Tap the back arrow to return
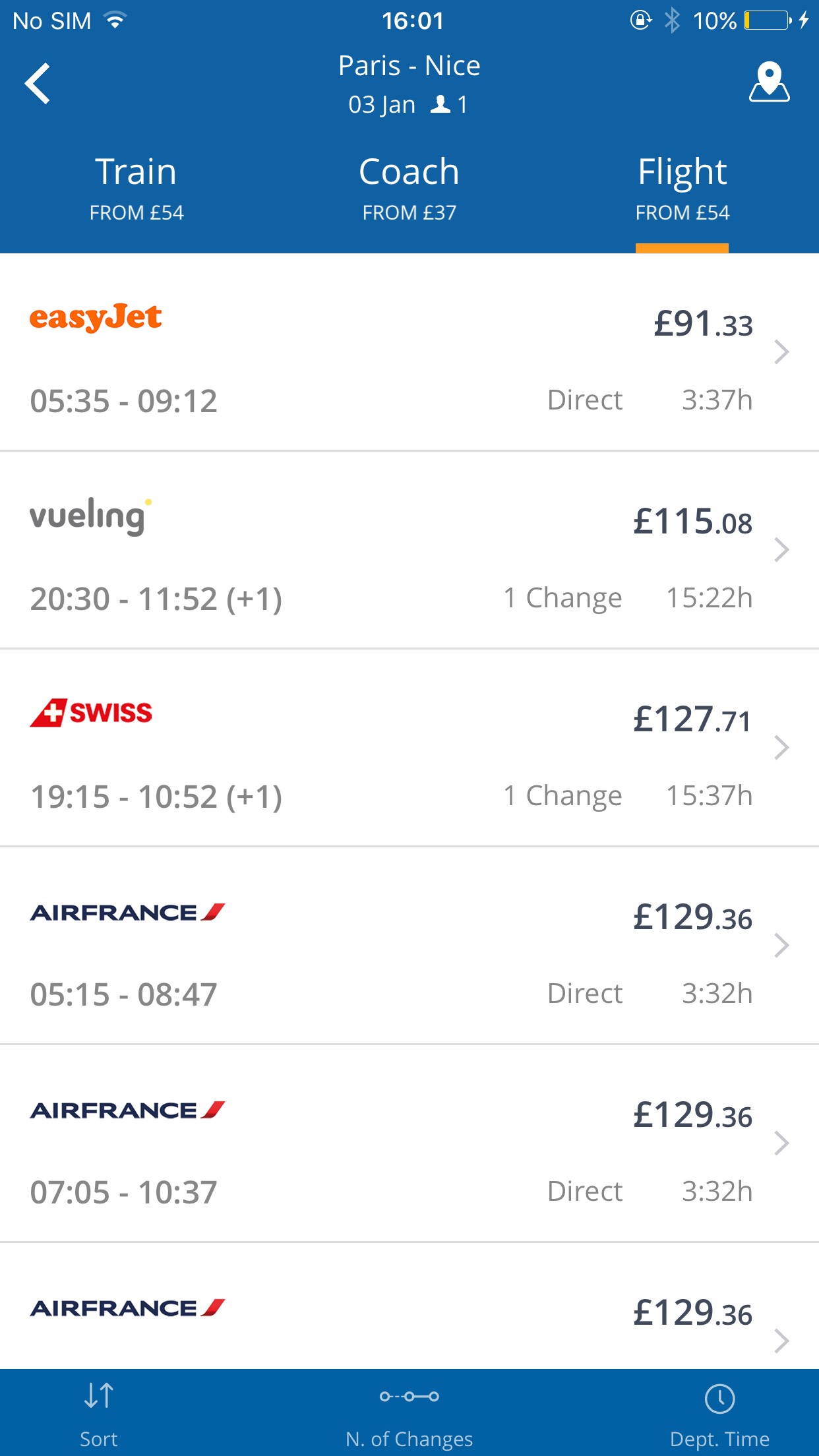819x1456 pixels. (38, 83)
